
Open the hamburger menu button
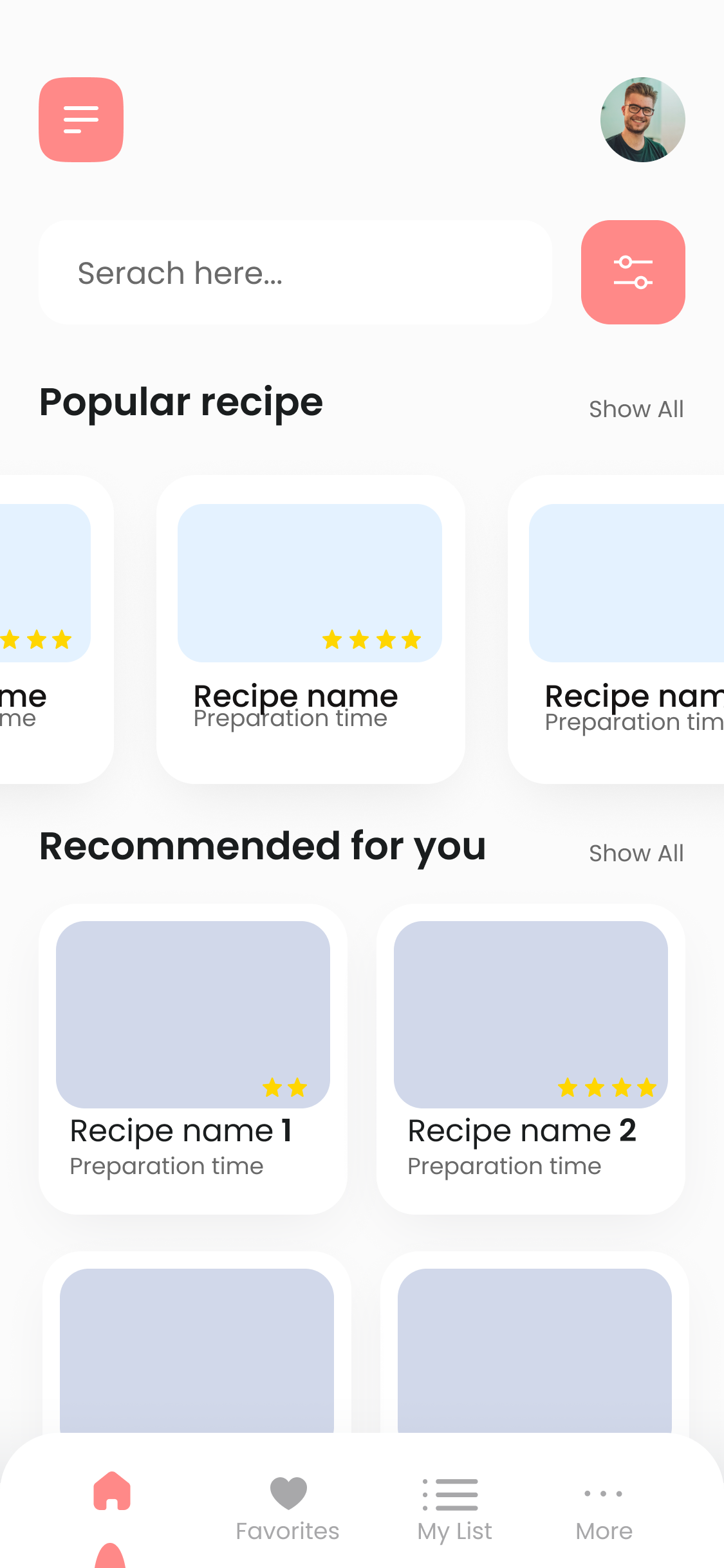point(81,120)
